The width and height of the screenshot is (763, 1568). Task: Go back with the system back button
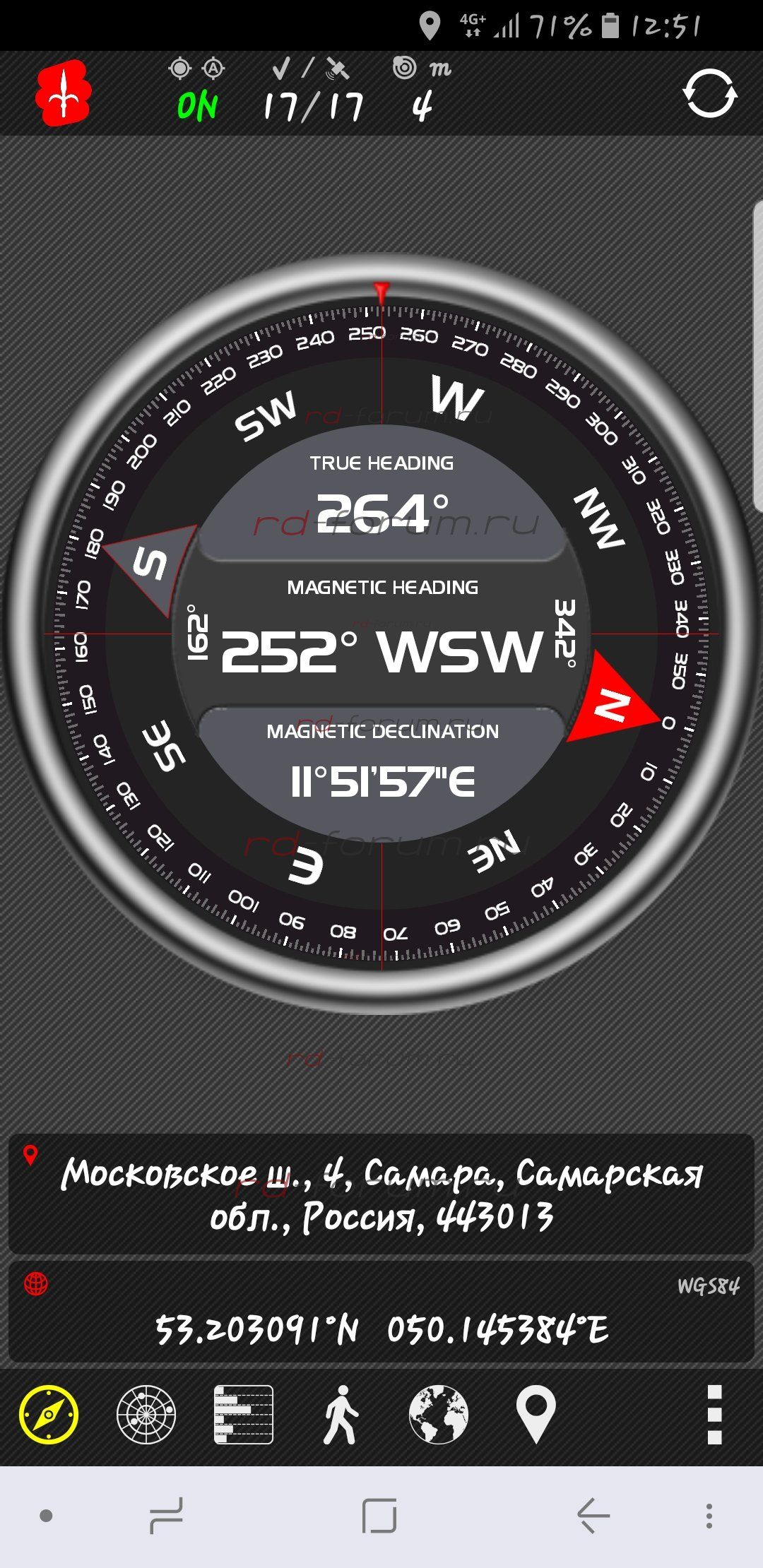[592, 1516]
